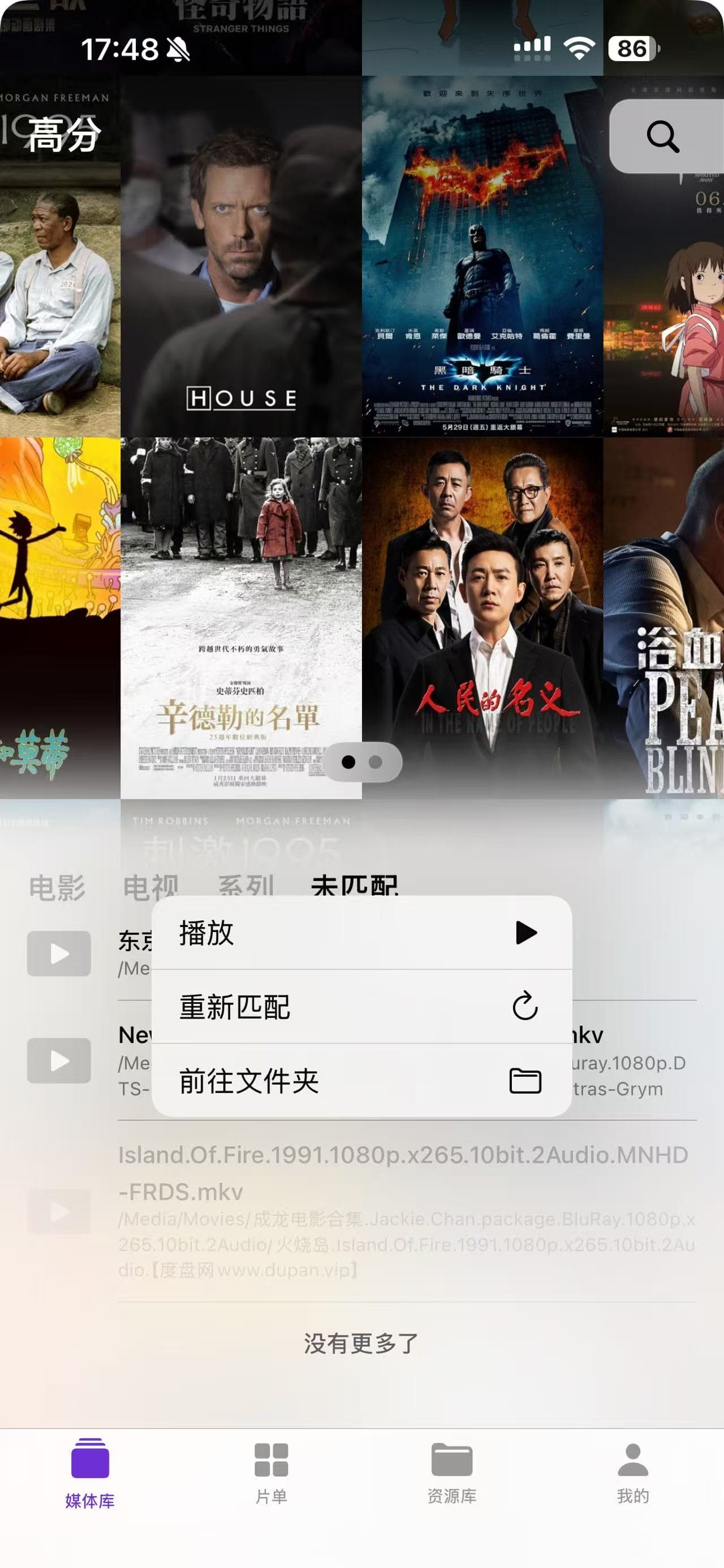
Task: Open The Dark Knight poster
Action: [482, 255]
